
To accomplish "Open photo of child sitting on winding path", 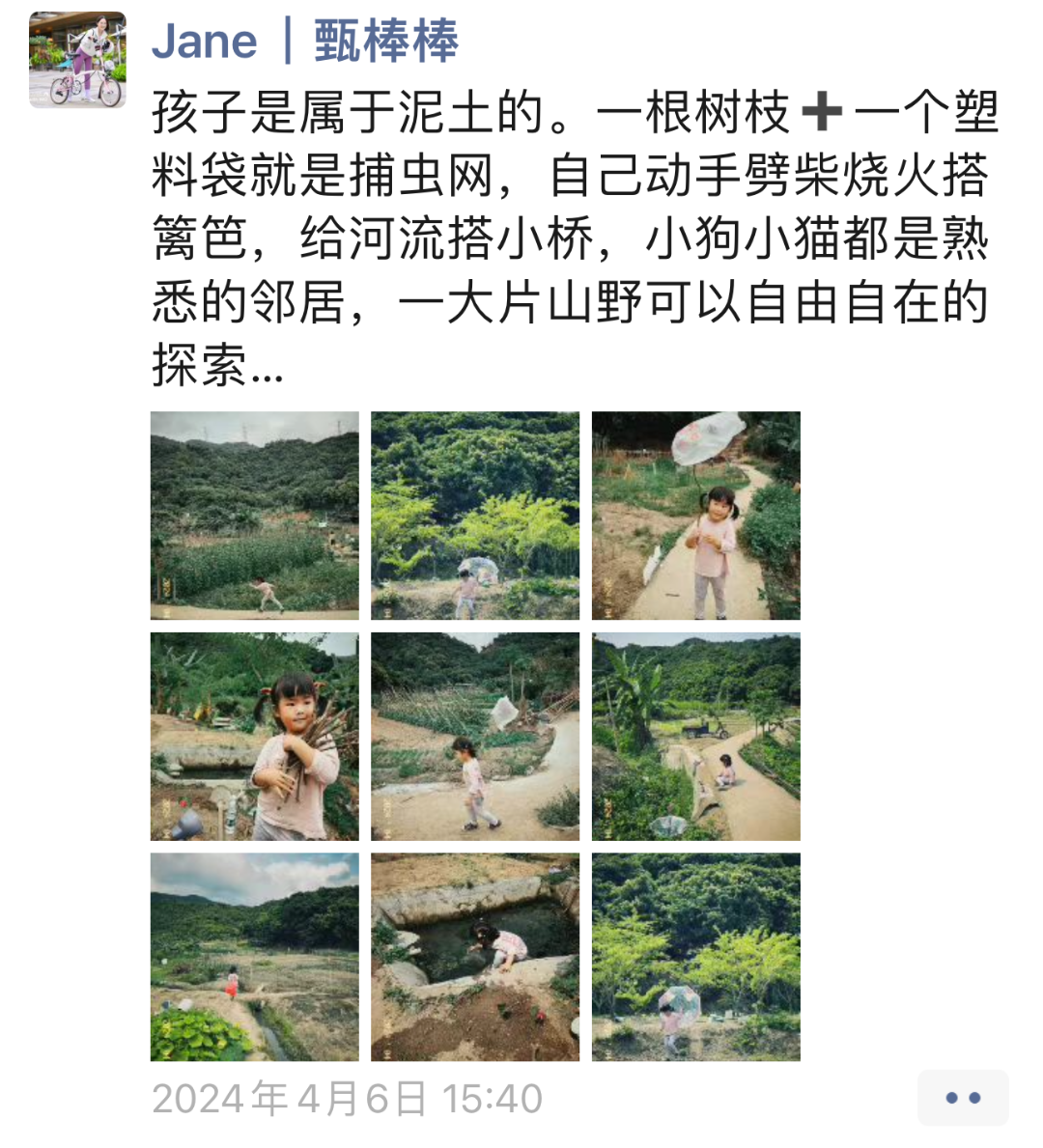I will [x=695, y=737].
